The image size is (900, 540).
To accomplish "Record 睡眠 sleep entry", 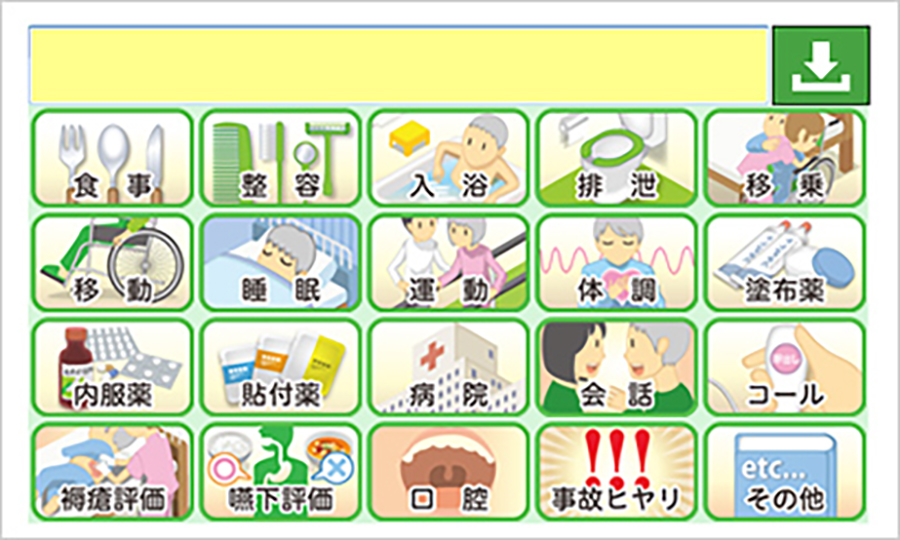I will point(280,262).
